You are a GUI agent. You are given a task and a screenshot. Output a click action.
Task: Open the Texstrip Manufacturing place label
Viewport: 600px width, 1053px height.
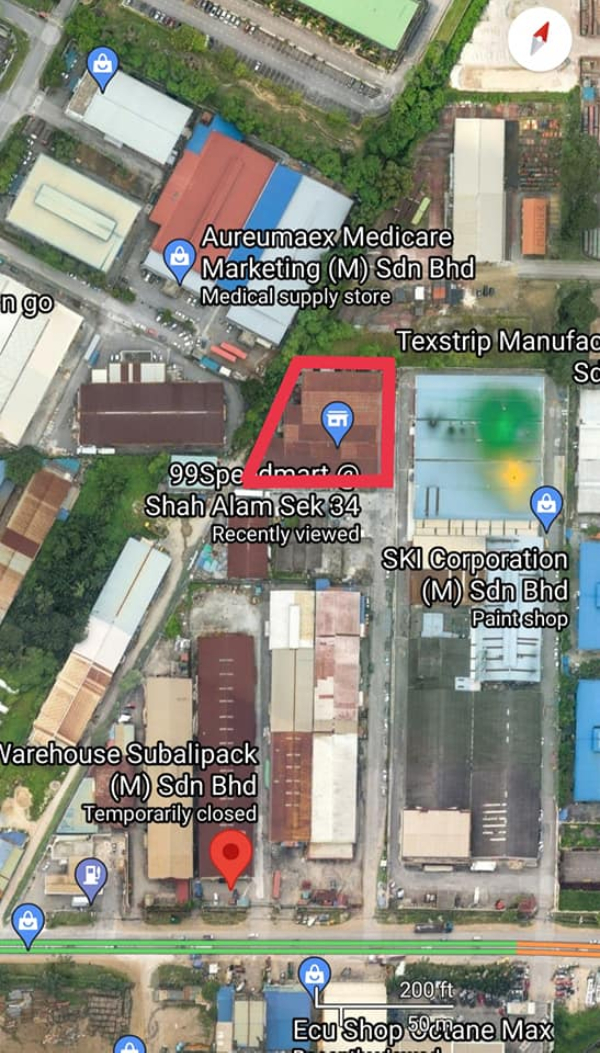[497, 341]
